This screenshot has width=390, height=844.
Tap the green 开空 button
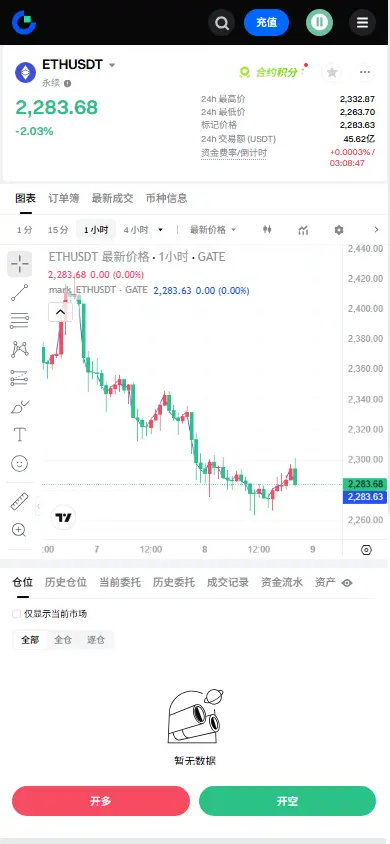(287, 801)
